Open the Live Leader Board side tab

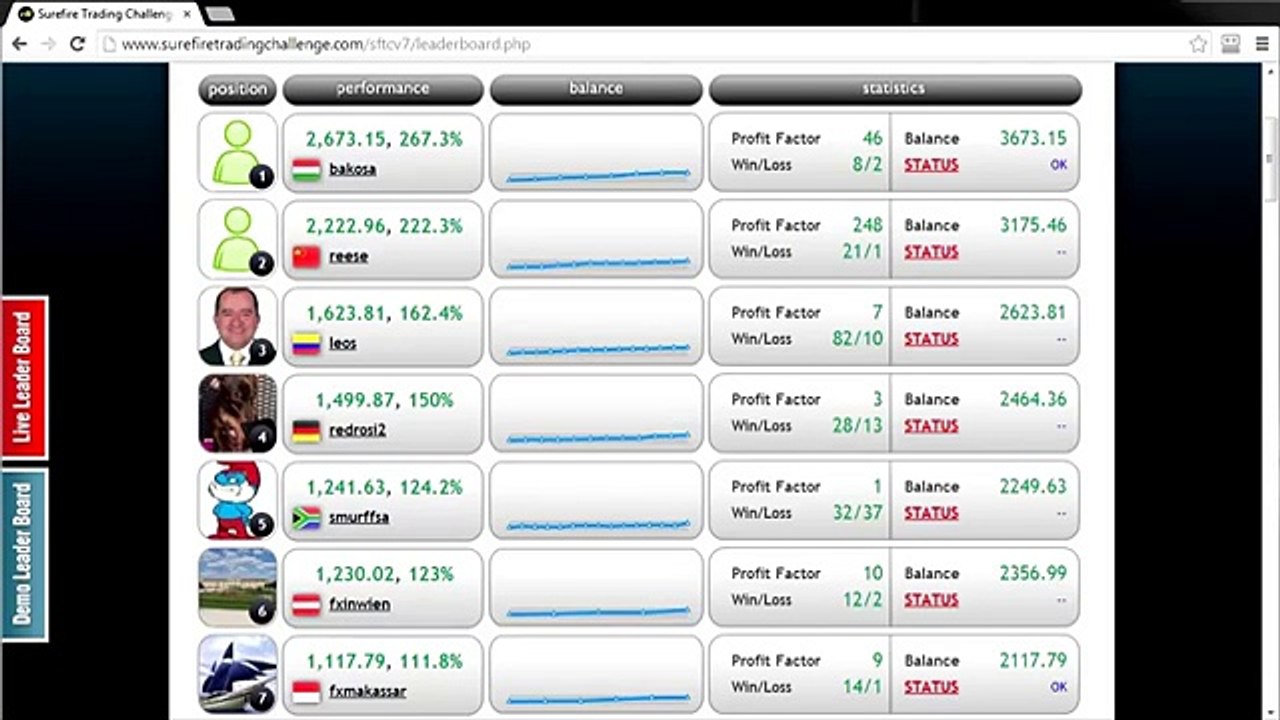[x=24, y=377]
